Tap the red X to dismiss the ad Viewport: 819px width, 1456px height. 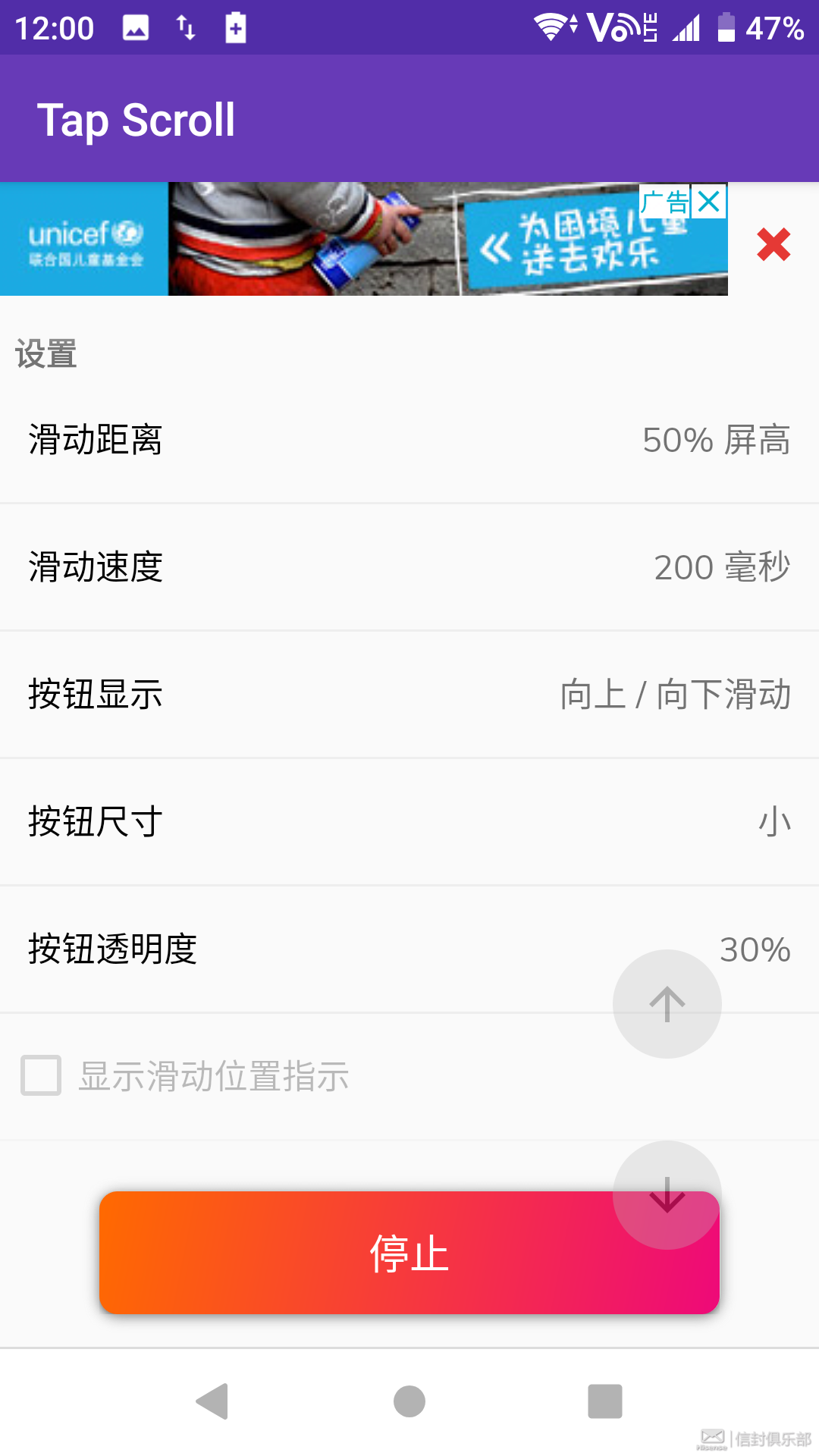[x=772, y=243]
